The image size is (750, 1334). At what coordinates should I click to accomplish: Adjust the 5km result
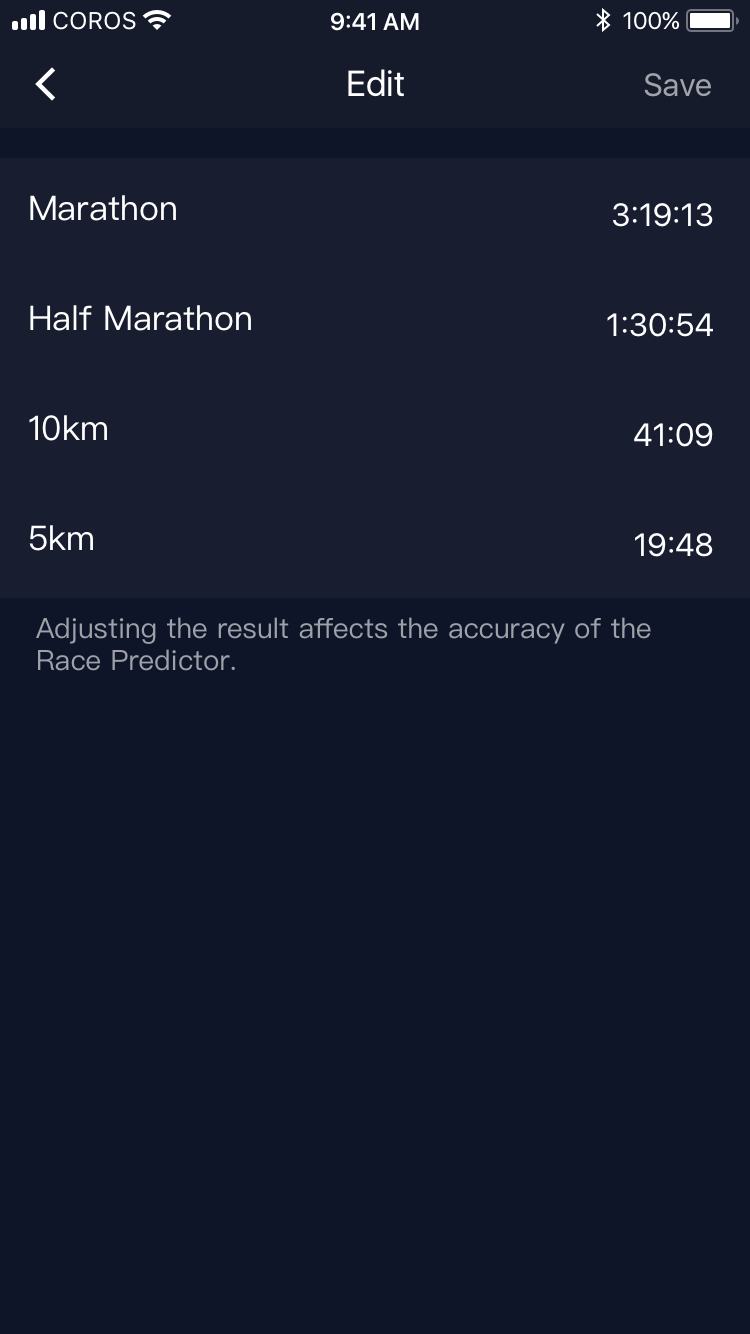click(672, 544)
